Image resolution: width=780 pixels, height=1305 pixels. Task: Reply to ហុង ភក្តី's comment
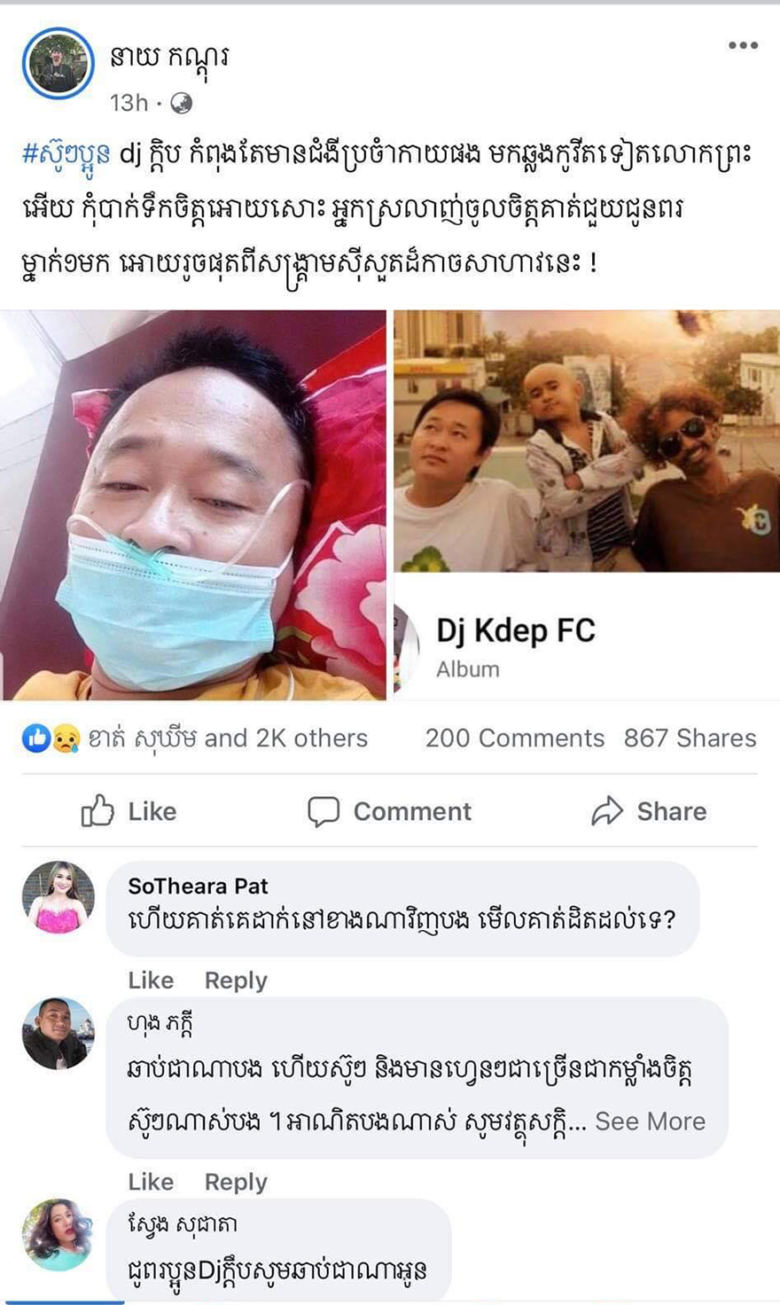pos(235,1182)
